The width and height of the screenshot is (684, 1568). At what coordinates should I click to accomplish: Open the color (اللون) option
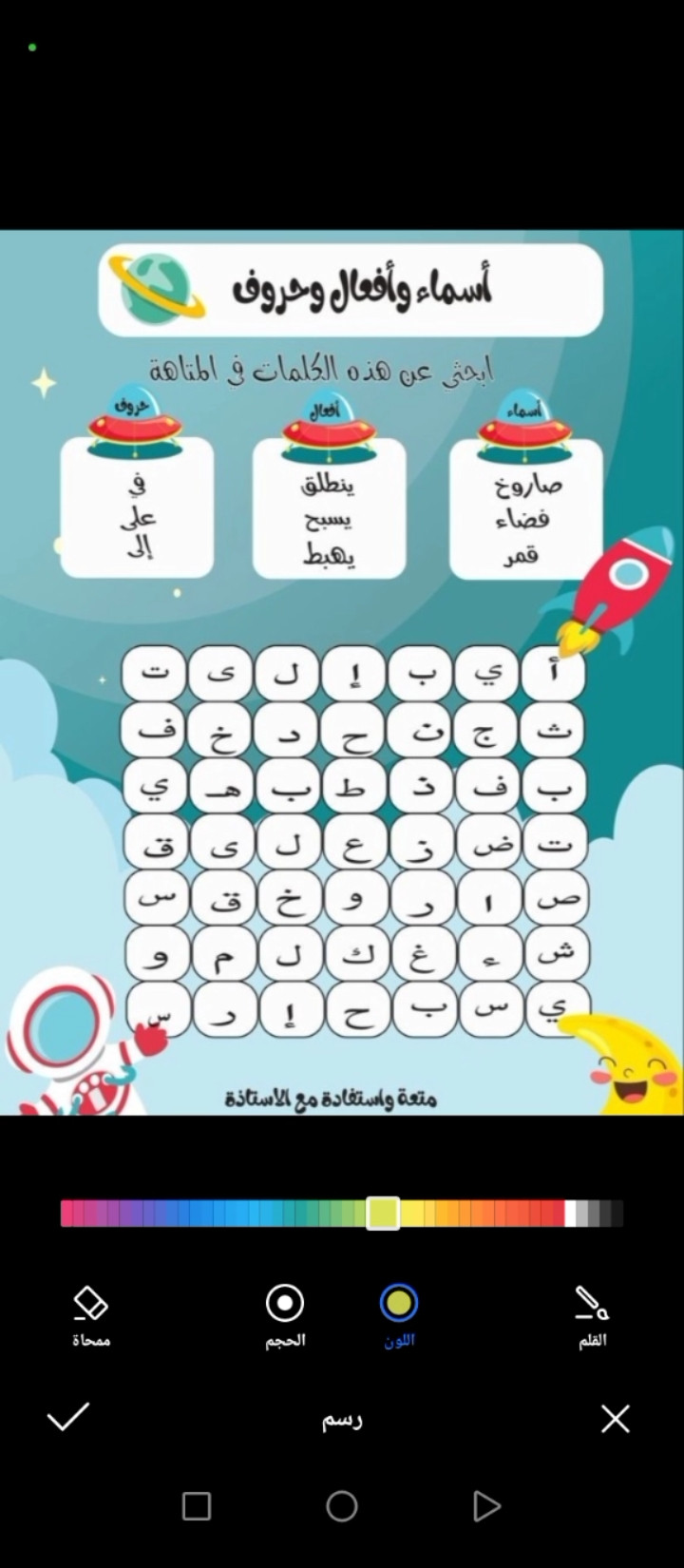point(399,1314)
